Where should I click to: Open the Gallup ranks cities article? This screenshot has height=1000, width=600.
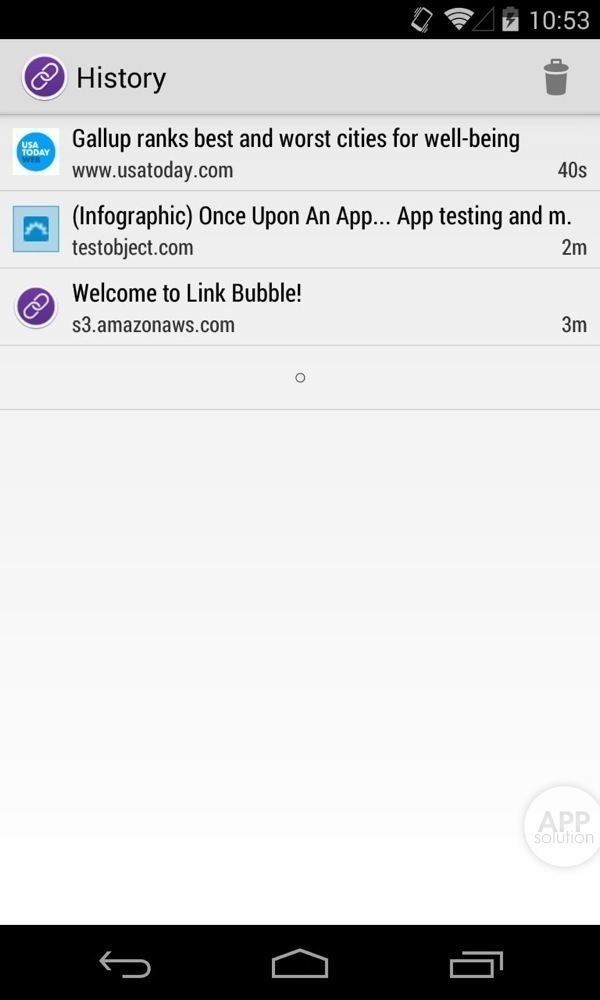pyautogui.click(x=300, y=153)
